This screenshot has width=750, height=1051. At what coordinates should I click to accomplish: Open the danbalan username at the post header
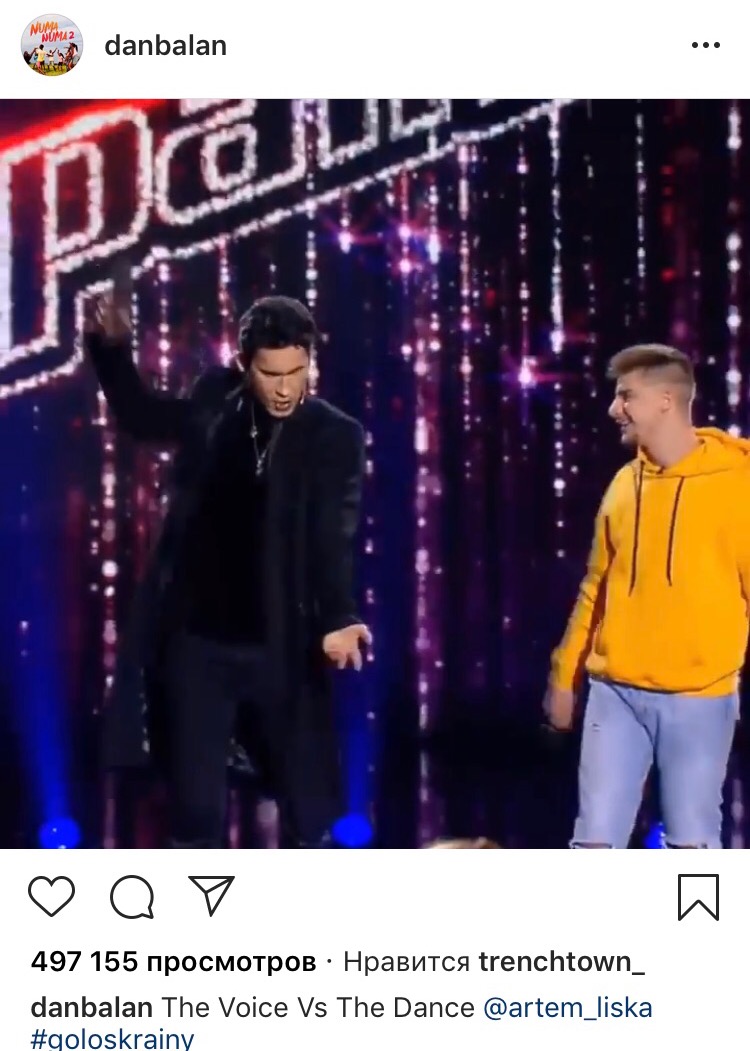165,46
